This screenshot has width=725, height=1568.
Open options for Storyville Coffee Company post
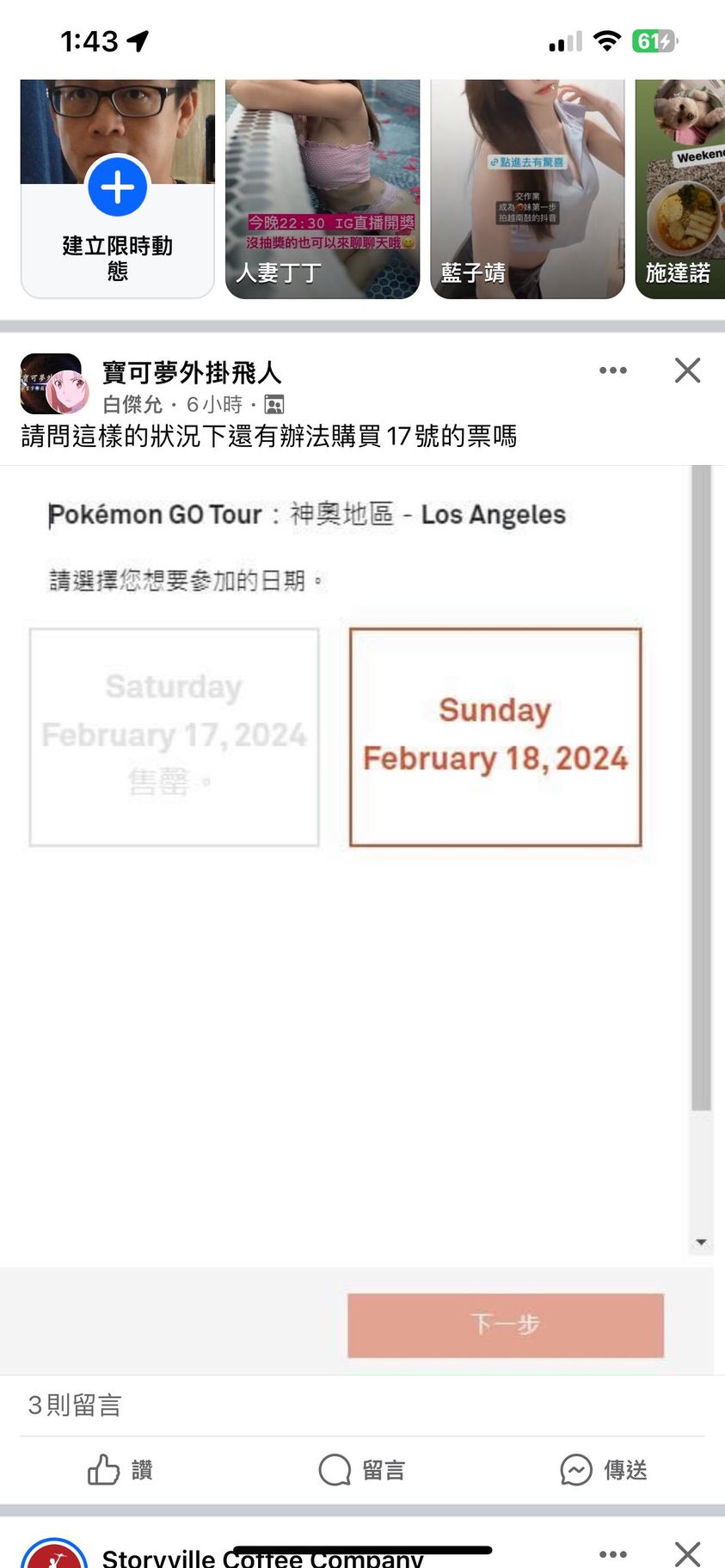click(612, 1553)
